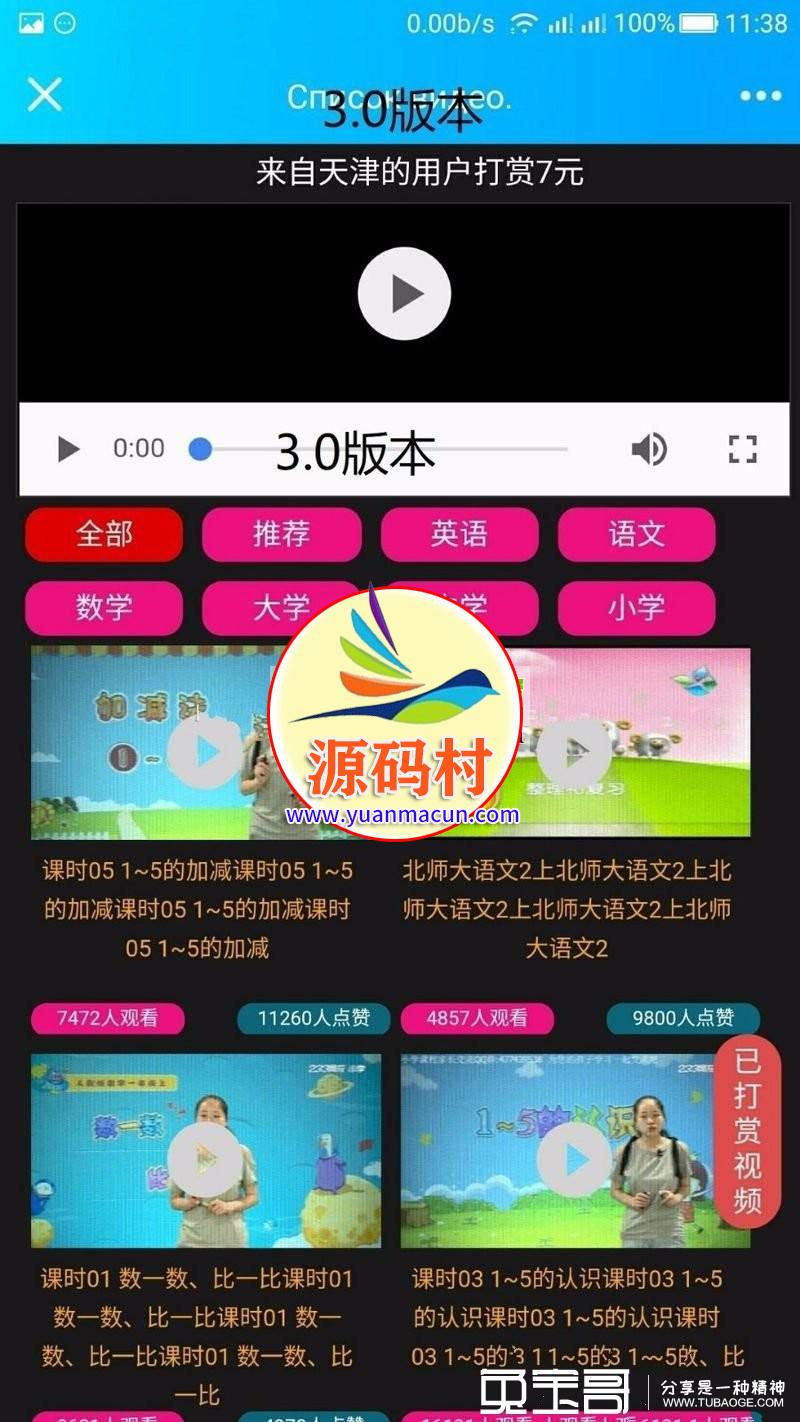Screen dimensions: 800x1422
Task: Filter videos by 英语
Action: click(x=459, y=534)
